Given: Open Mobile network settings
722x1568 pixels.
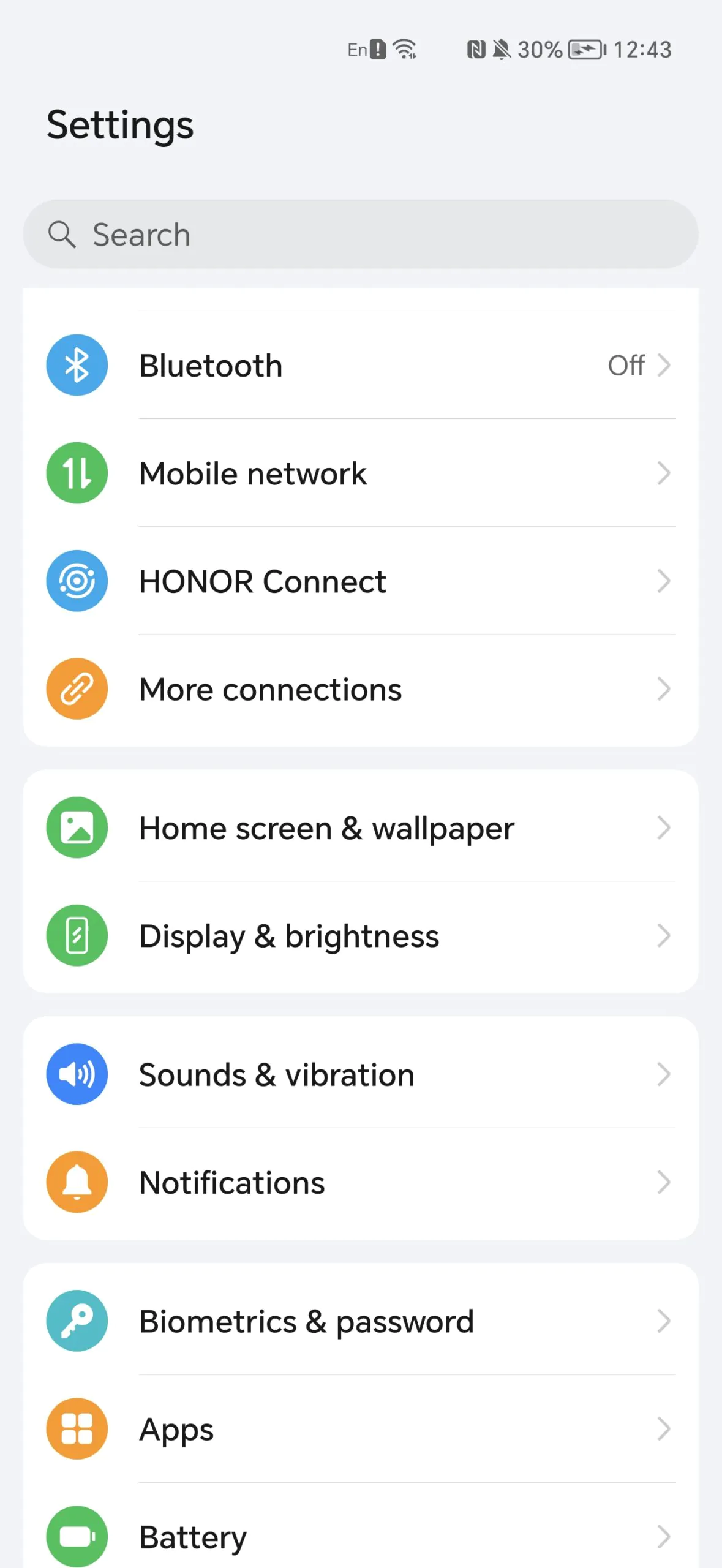Looking at the screenshot, I should (361, 473).
